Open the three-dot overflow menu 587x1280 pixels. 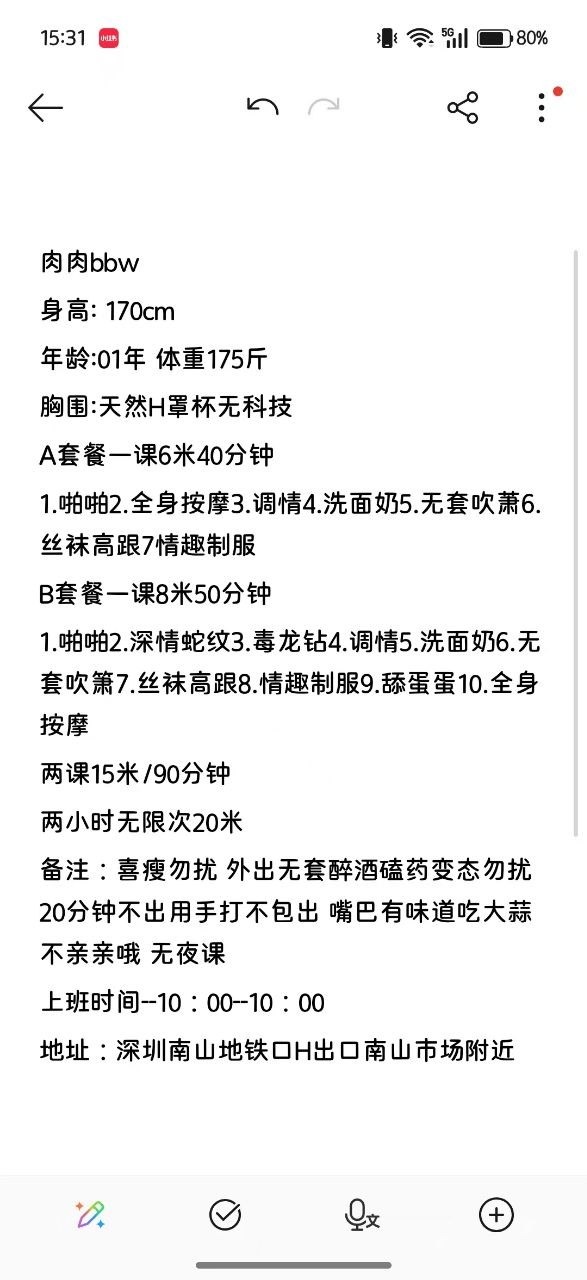[541, 108]
